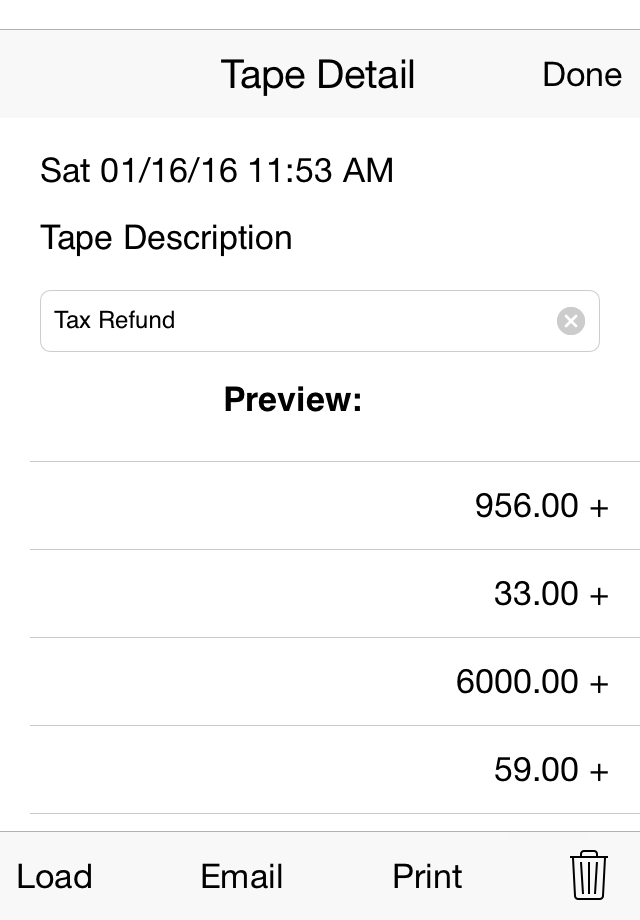
Task: Load this tape into the calculator
Action: click(x=55, y=876)
